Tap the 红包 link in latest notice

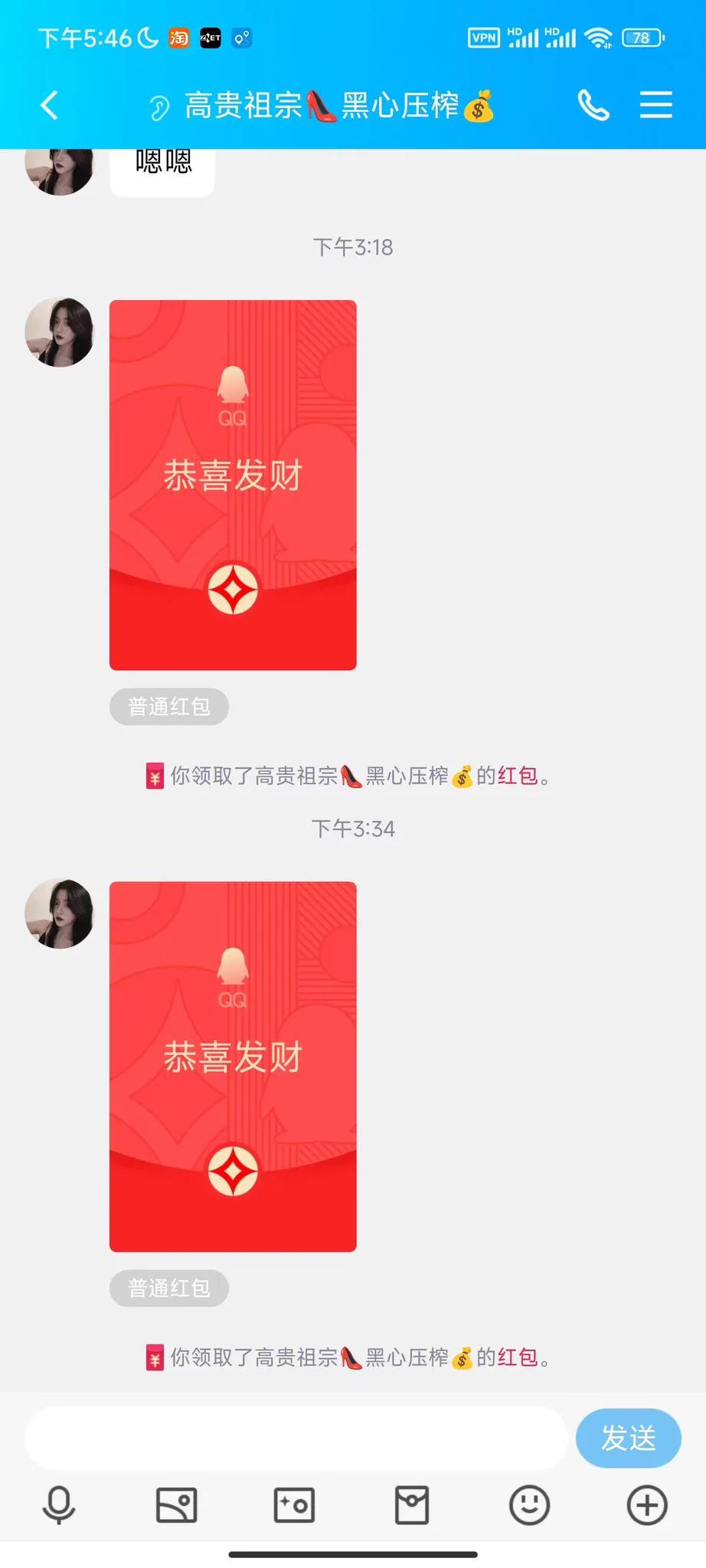click(x=518, y=1357)
